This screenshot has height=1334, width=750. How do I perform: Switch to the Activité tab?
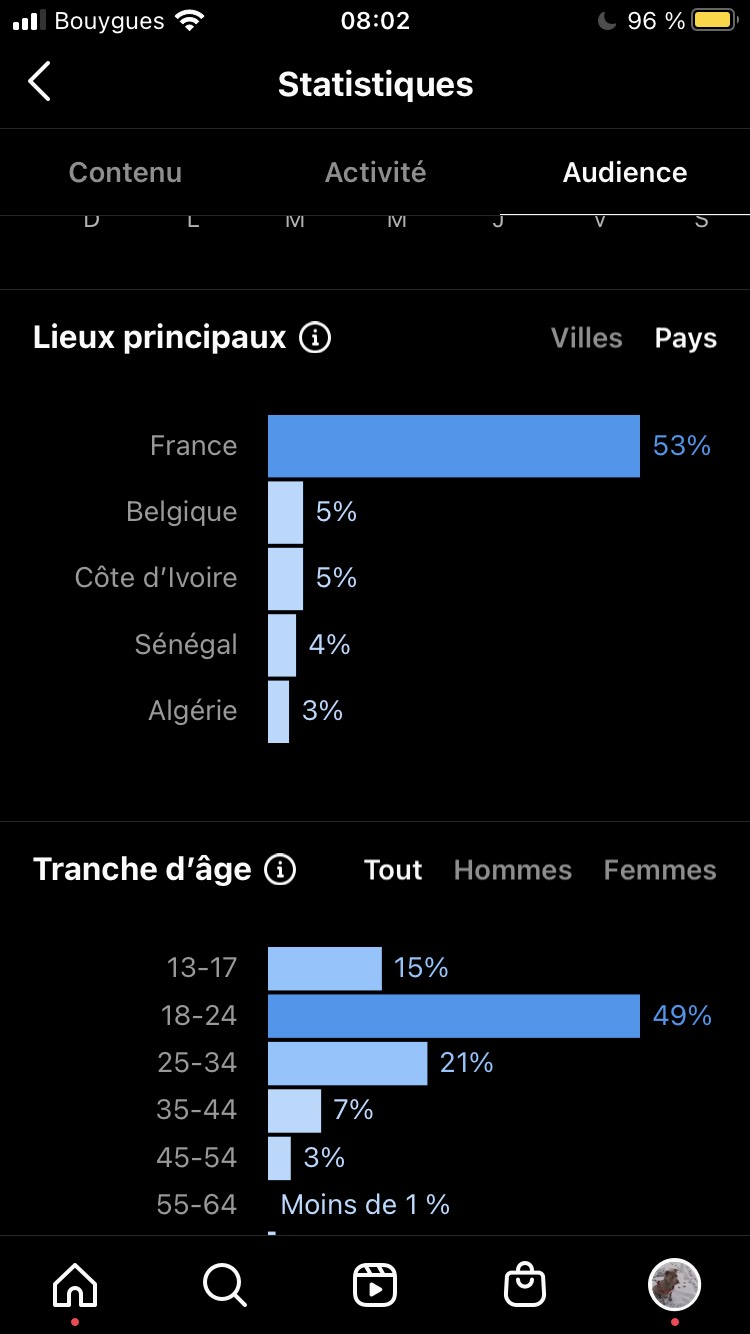click(375, 172)
